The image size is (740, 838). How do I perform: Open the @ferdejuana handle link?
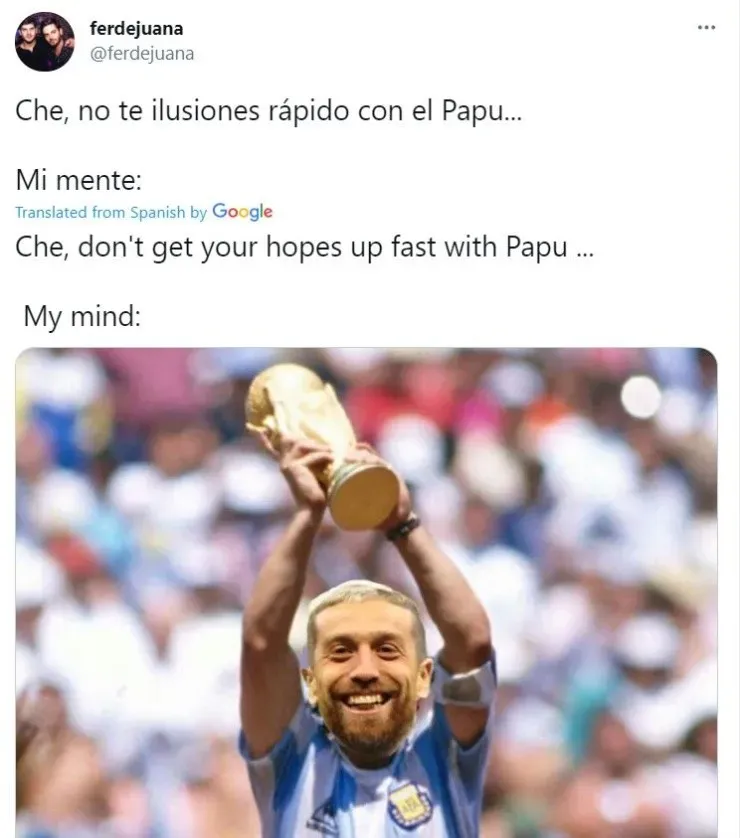tap(142, 53)
